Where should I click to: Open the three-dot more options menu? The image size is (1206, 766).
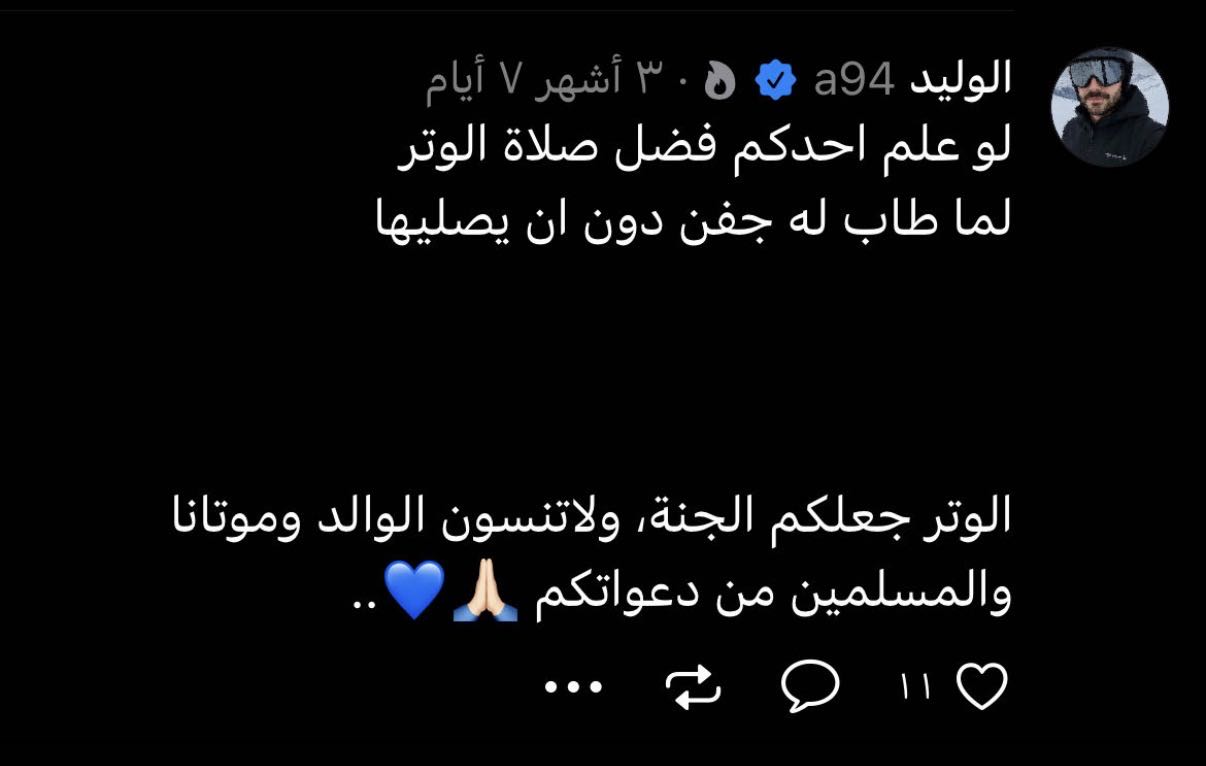[x=573, y=687]
